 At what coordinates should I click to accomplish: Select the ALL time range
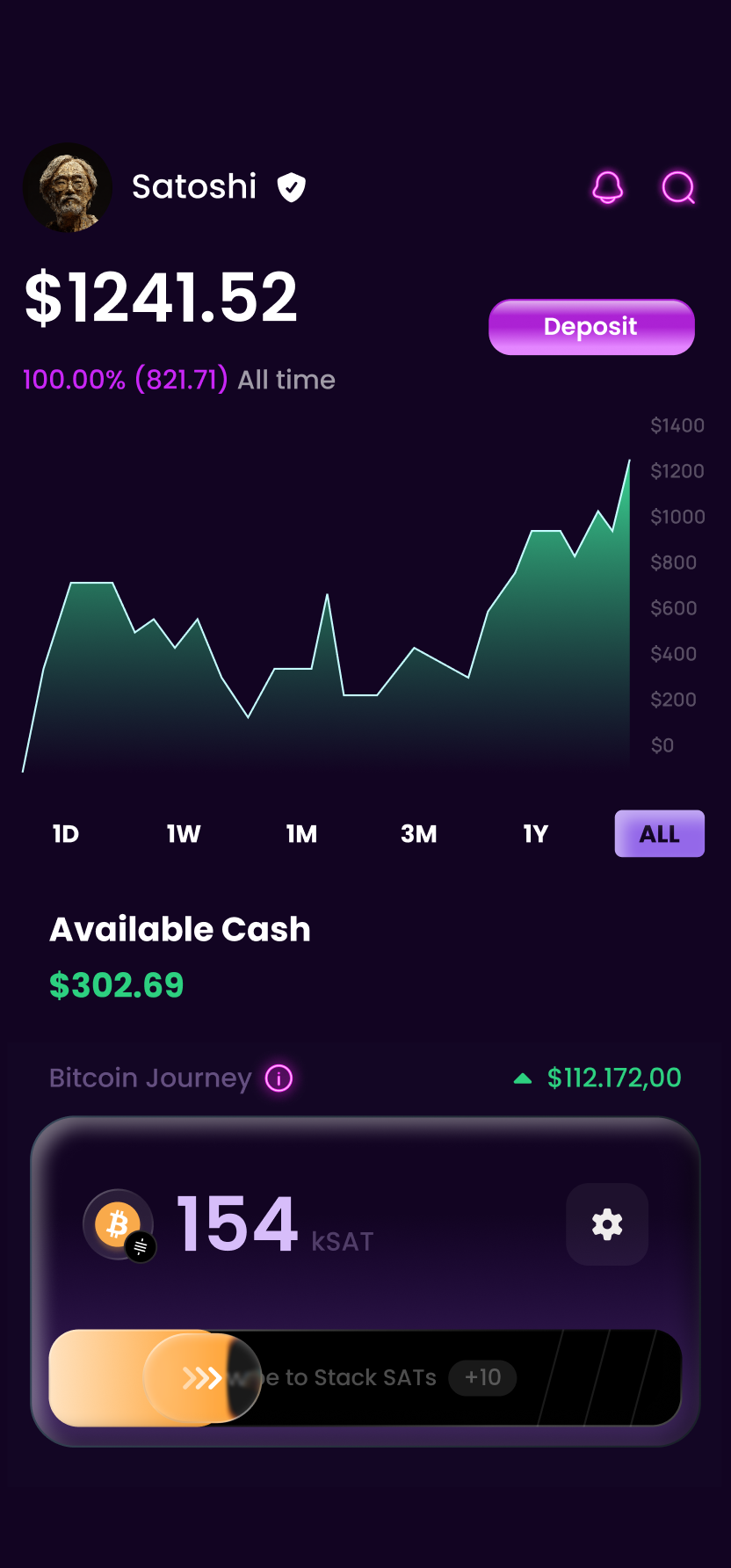click(659, 834)
